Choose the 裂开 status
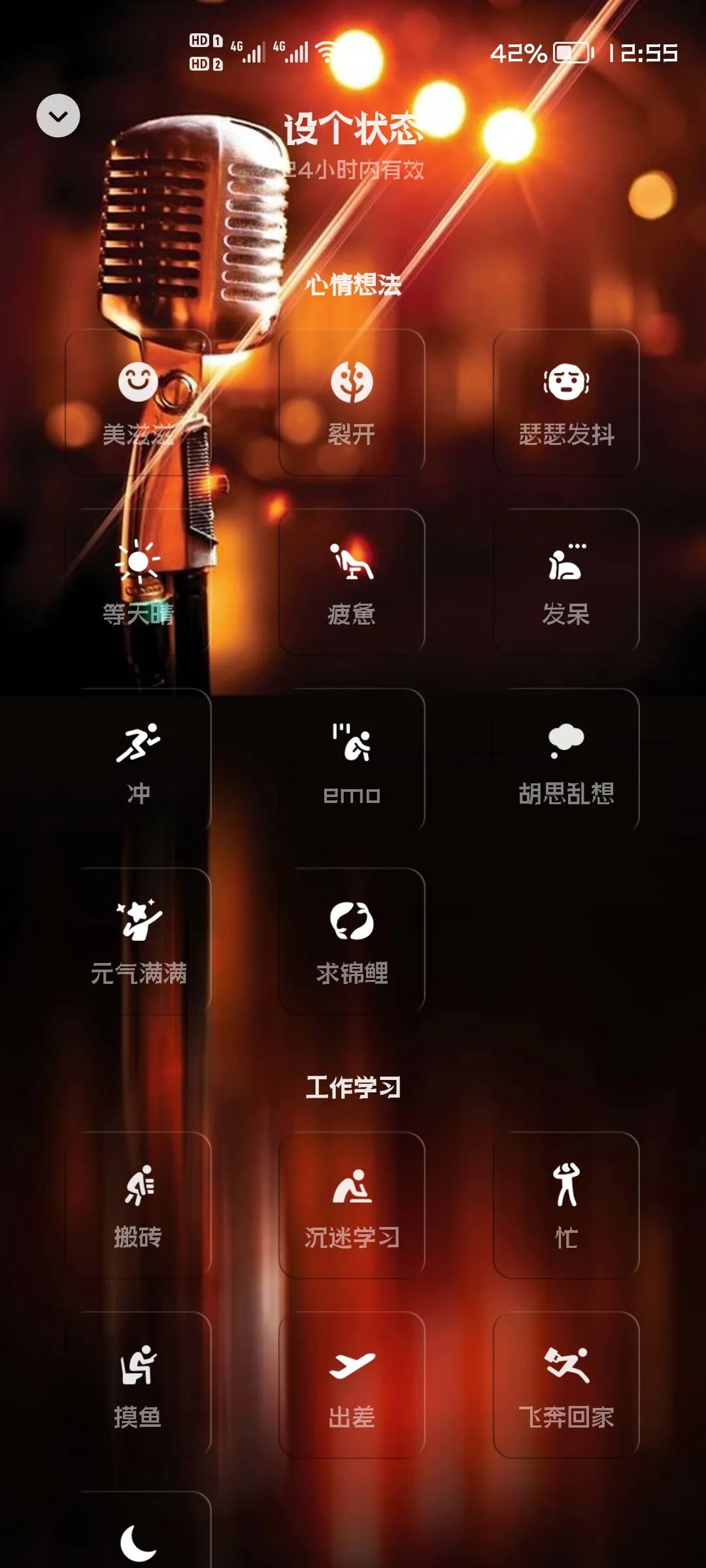 pyautogui.click(x=352, y=402)
